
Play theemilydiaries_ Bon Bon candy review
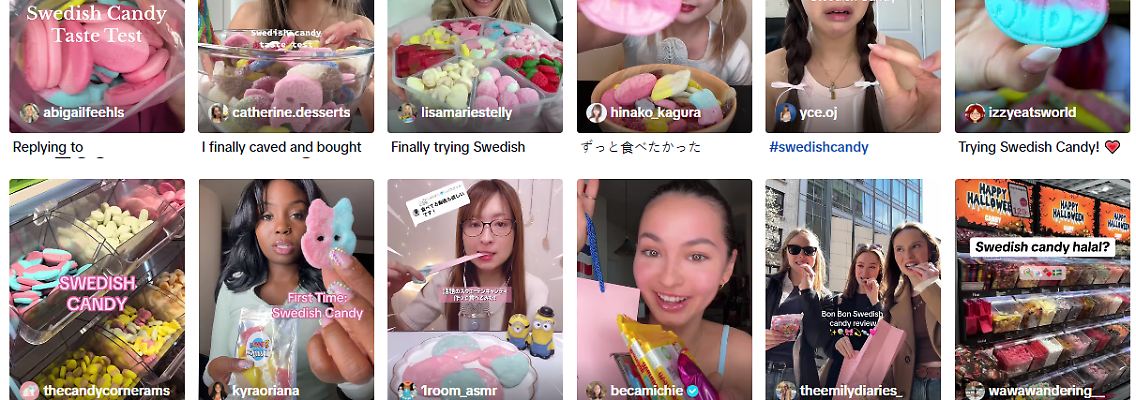coord(853,290)
